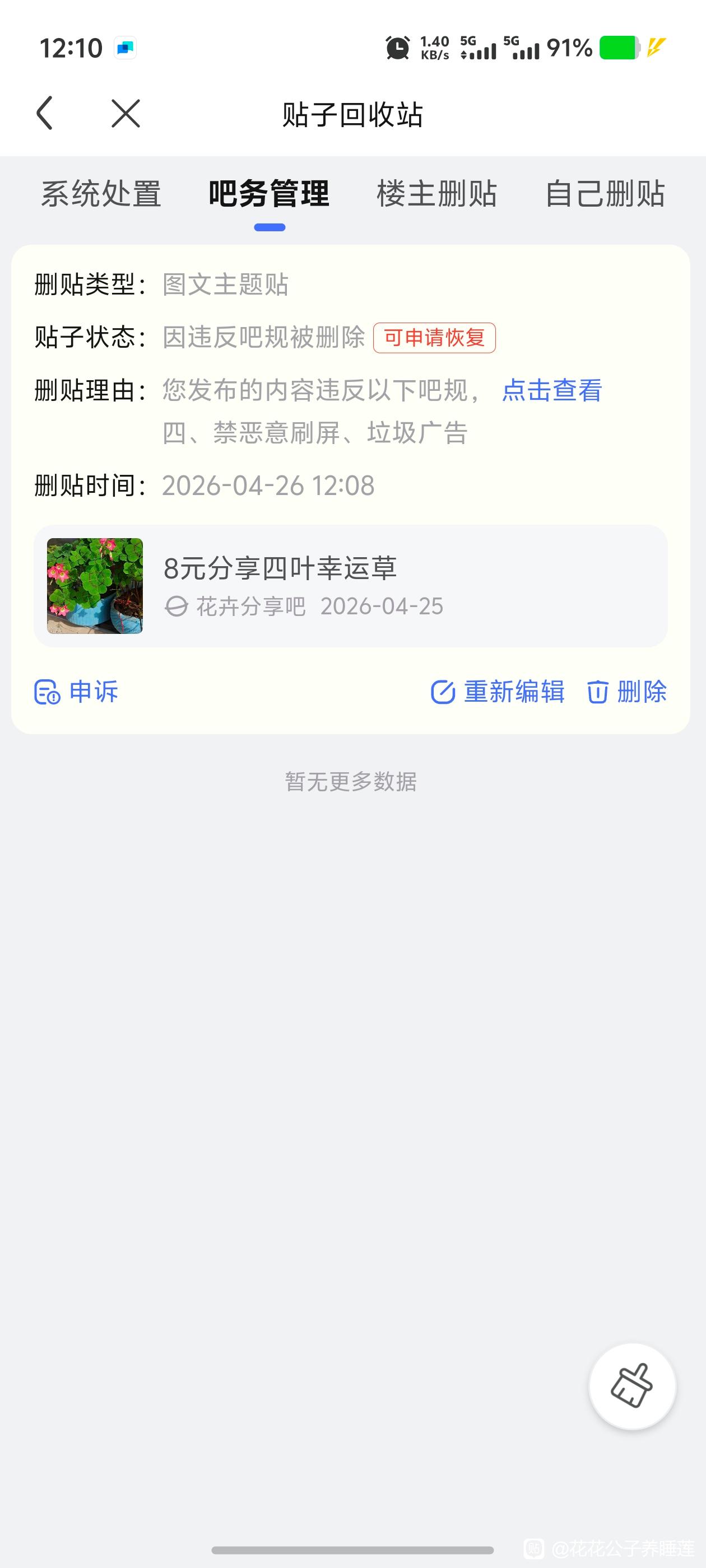Open the 点击查看 link for rules
706x1568 pixels.
552,390
